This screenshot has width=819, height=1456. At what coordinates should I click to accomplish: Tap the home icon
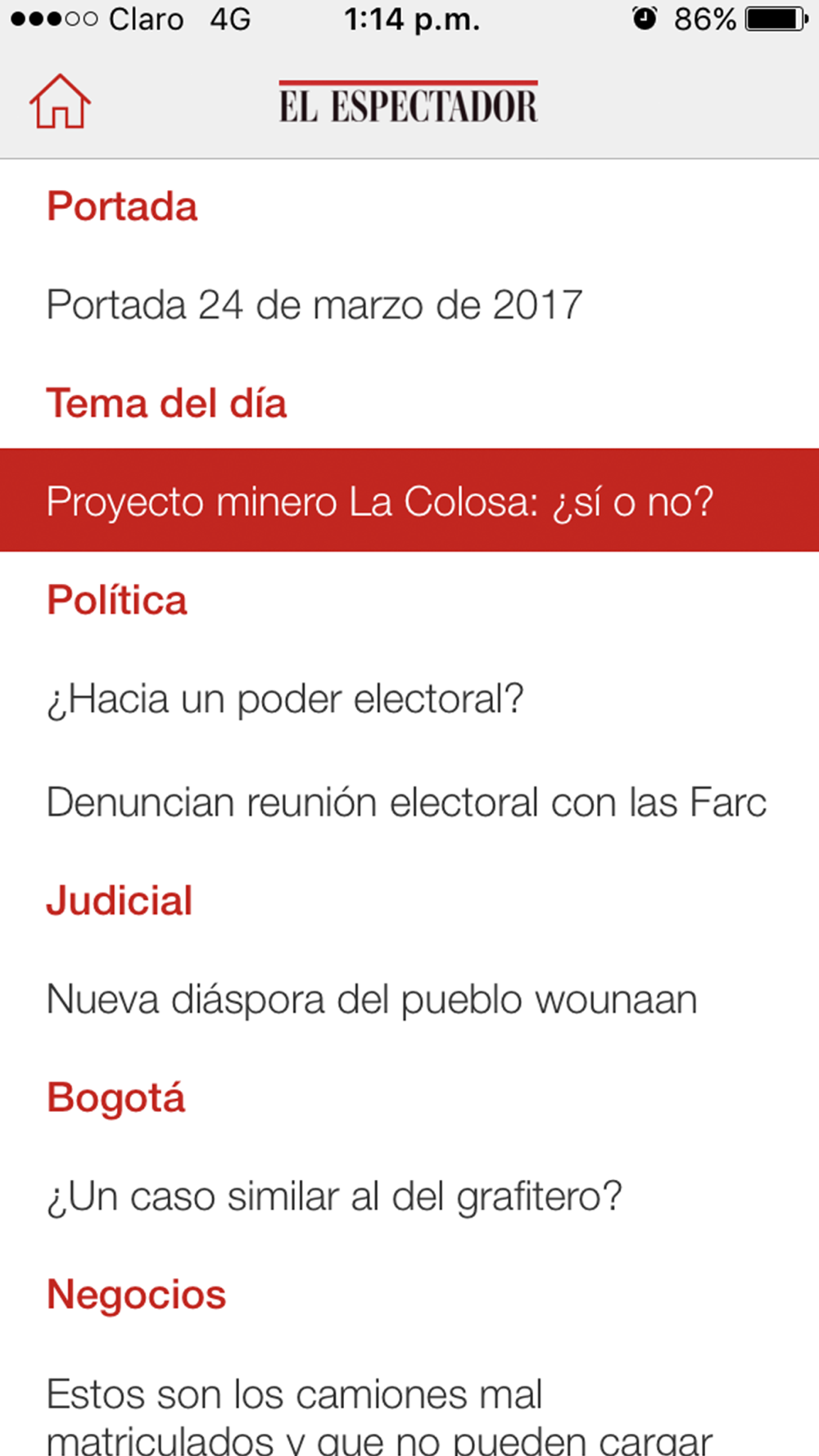click(x=60, y=102)
